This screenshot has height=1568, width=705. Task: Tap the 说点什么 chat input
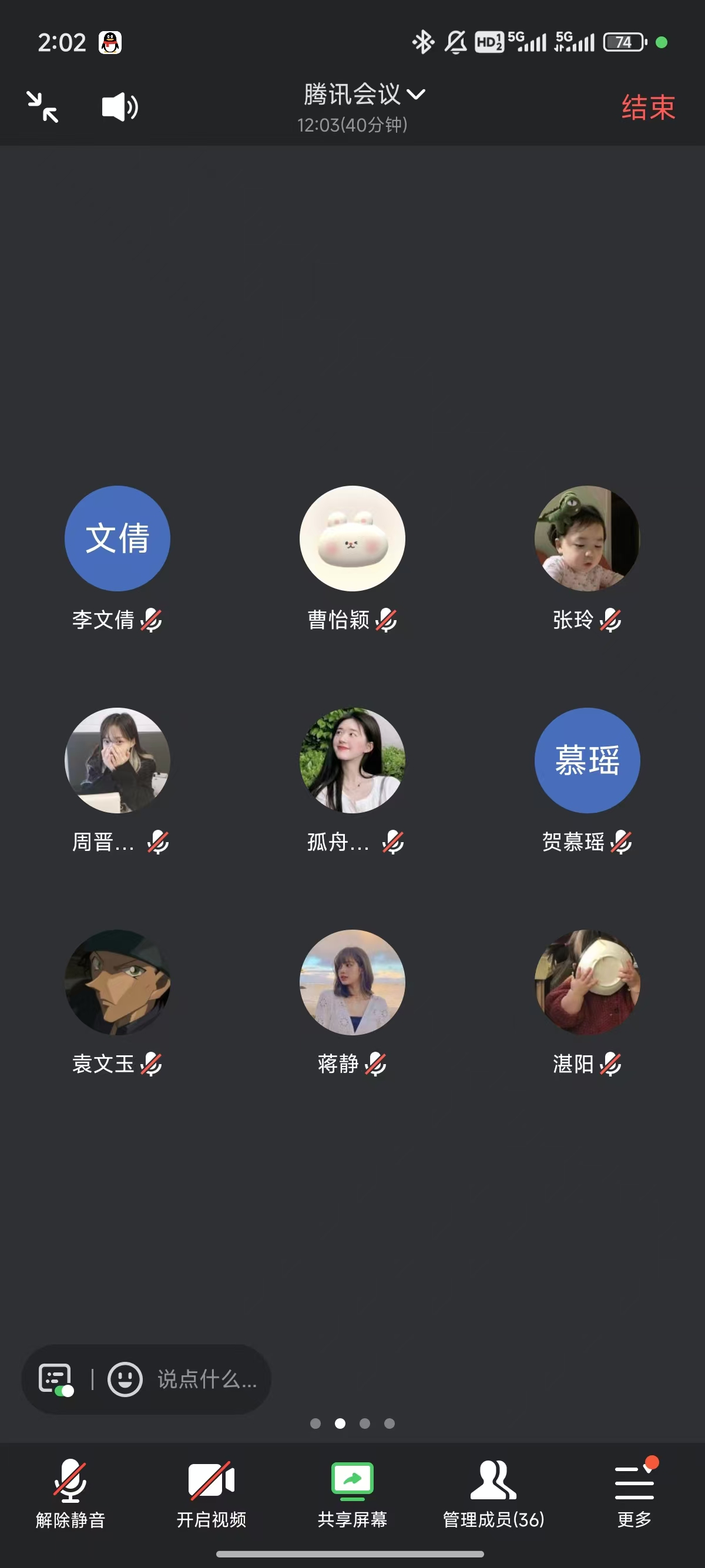pyautogui.click(x=207, y=1379)
